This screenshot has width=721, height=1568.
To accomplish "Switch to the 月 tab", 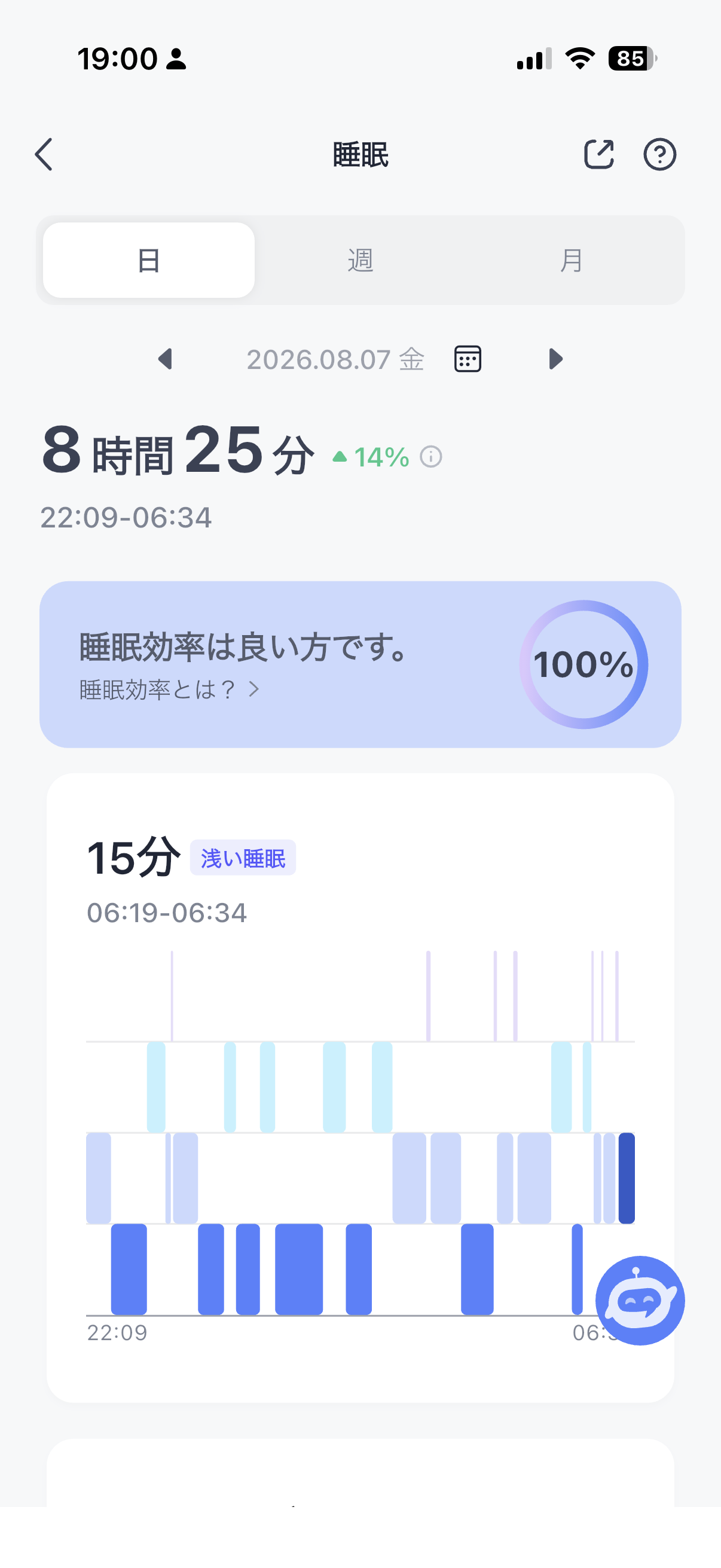I will [572, 261].
